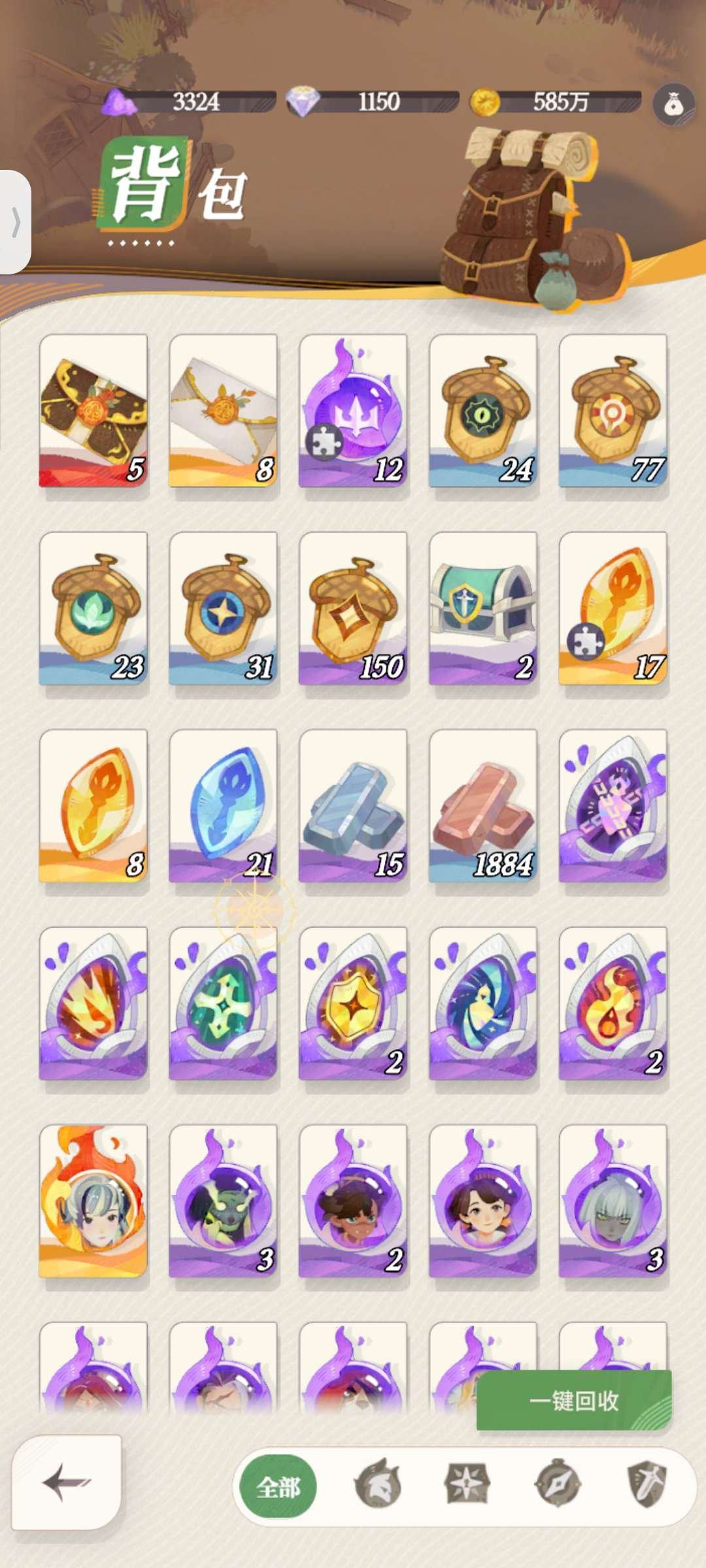Screen dimensions: 706x1568
Task: Open the white envelope item with 8
Action: pos(223,410)
